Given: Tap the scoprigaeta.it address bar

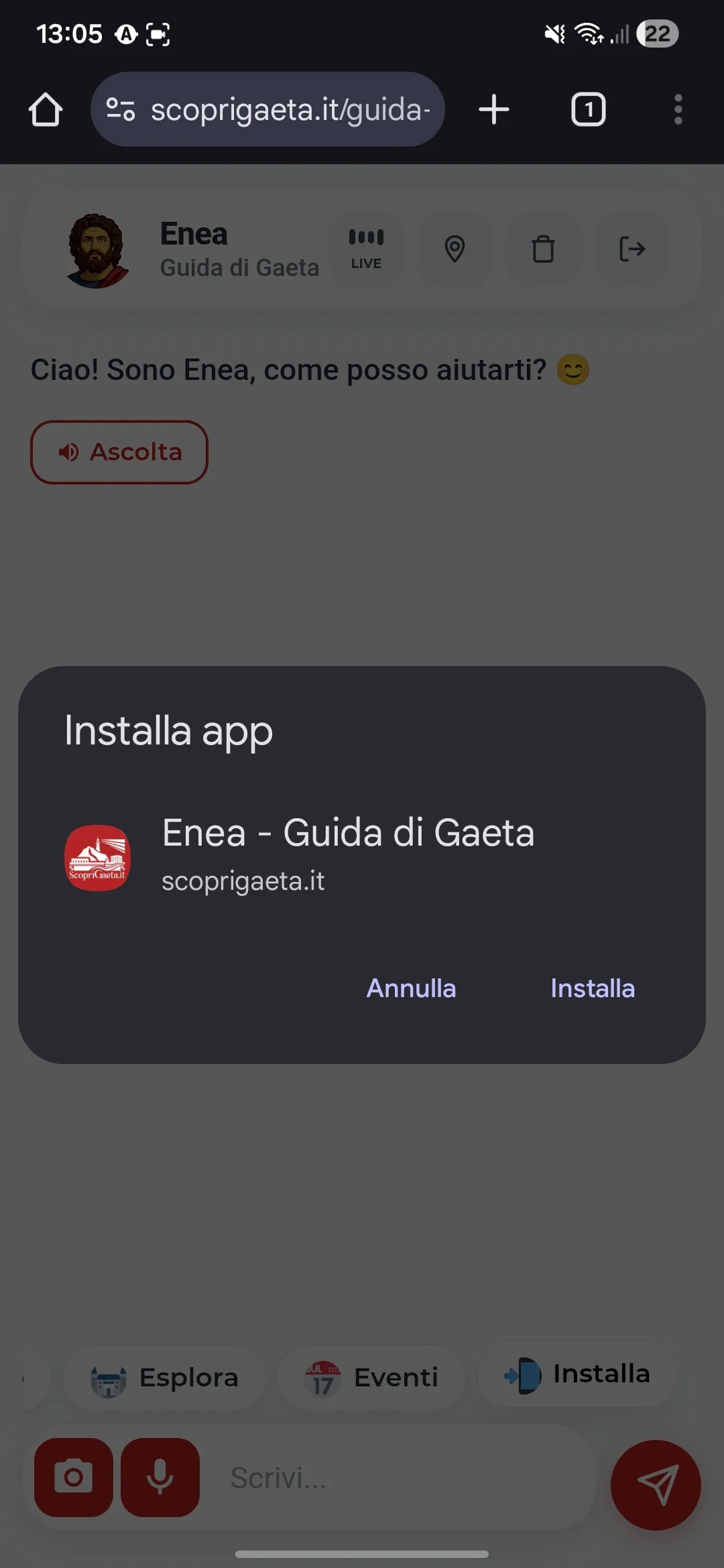Looking at the screenshot, I should [x=268, y=109].
